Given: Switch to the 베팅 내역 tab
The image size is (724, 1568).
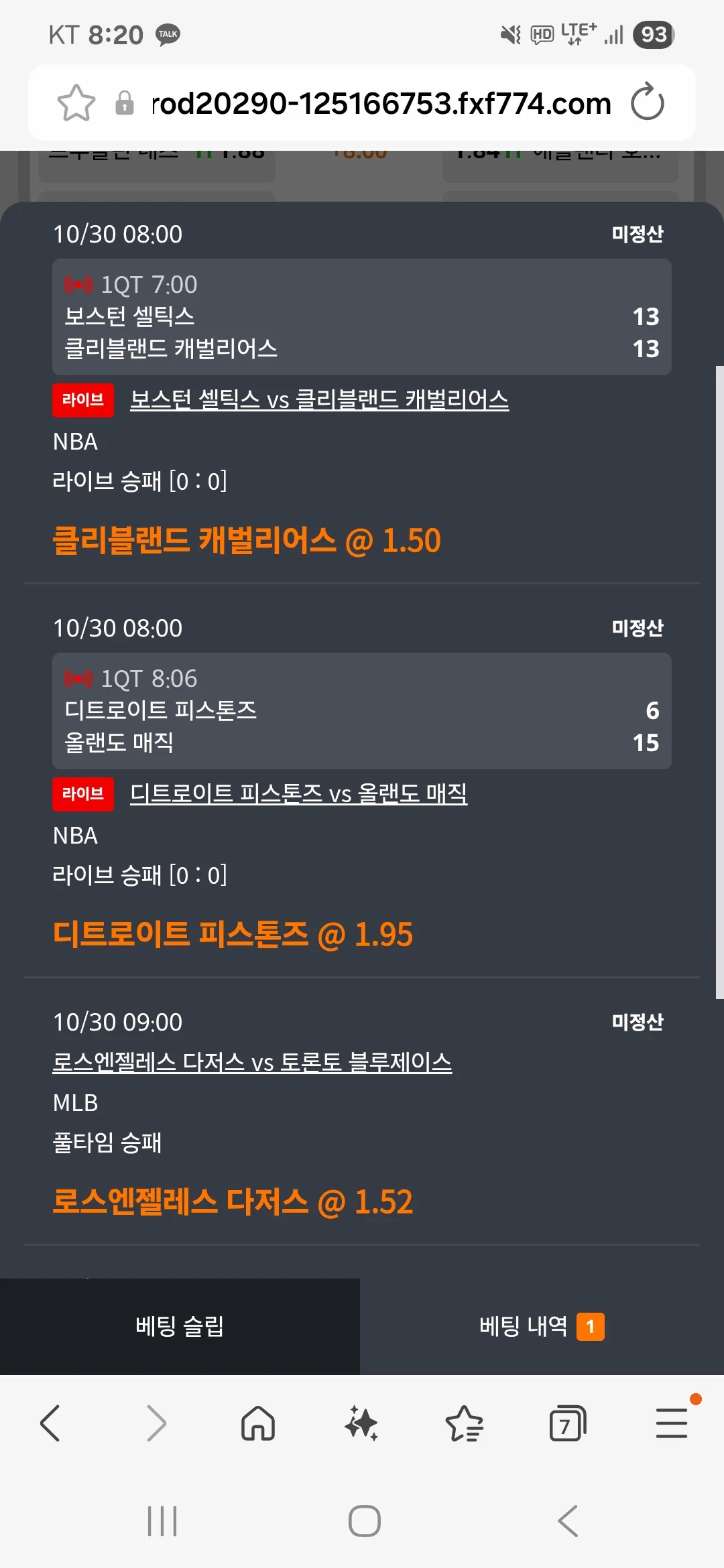Looking at the screenshot, I should click(542, 1326).
